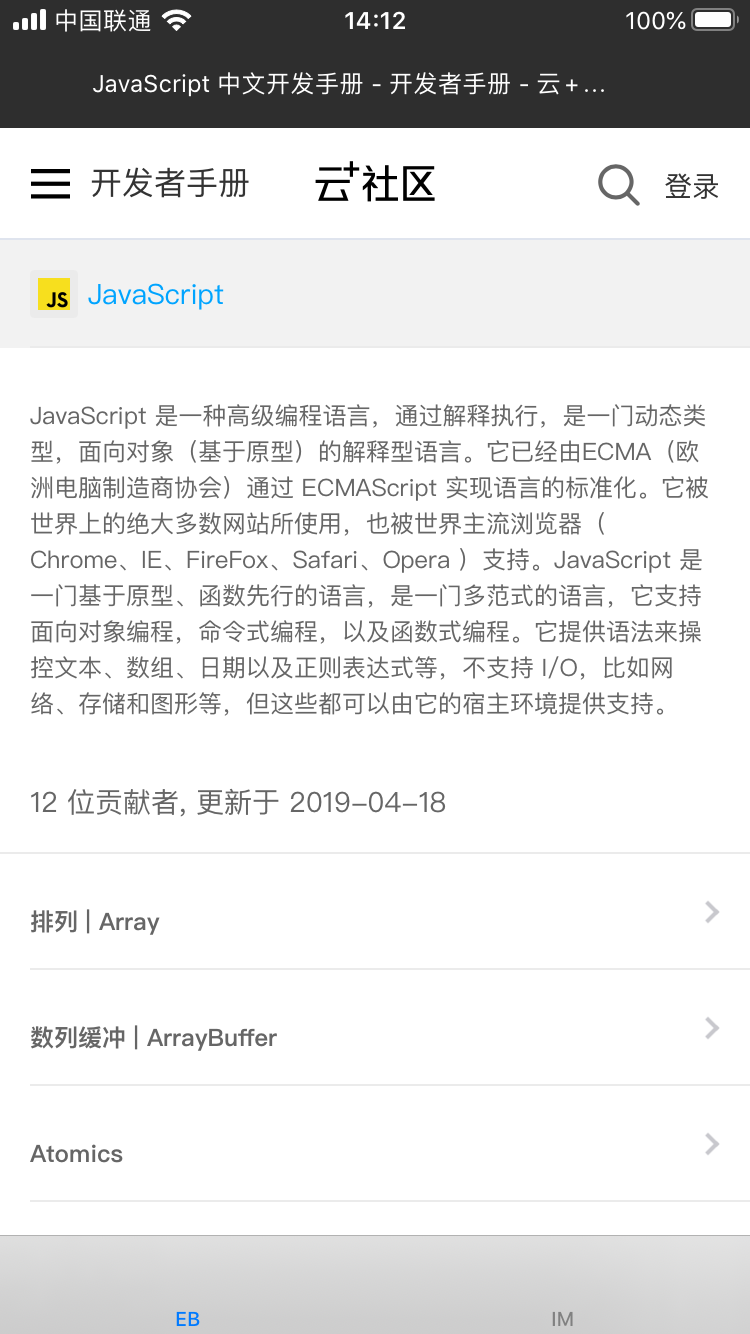The height and width of the screenshot is (1334, 750).
Task: Switch to the EB tab at bottom
Action: tap(187, 1319)
